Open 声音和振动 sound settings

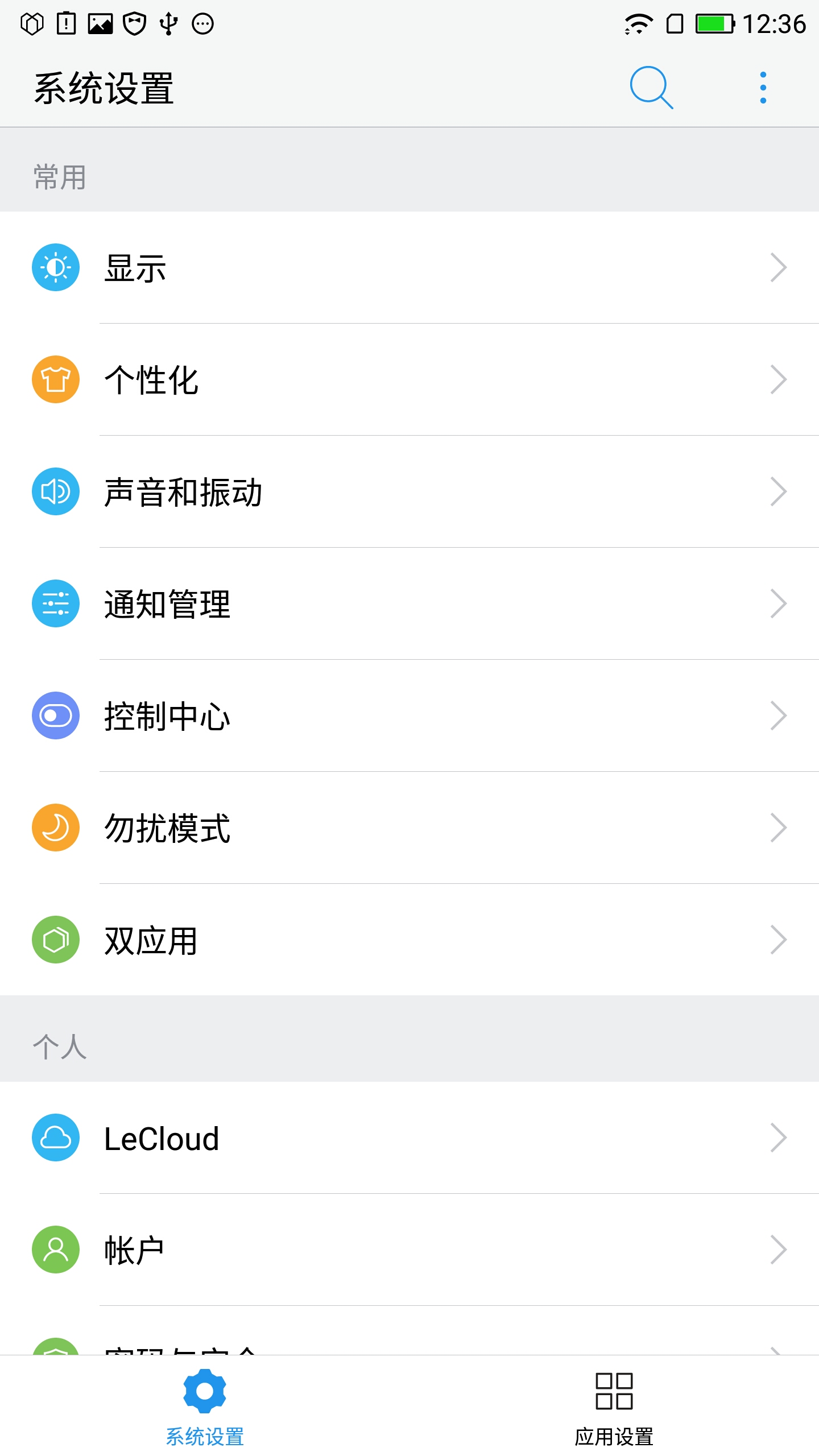(x=409, y=491)
